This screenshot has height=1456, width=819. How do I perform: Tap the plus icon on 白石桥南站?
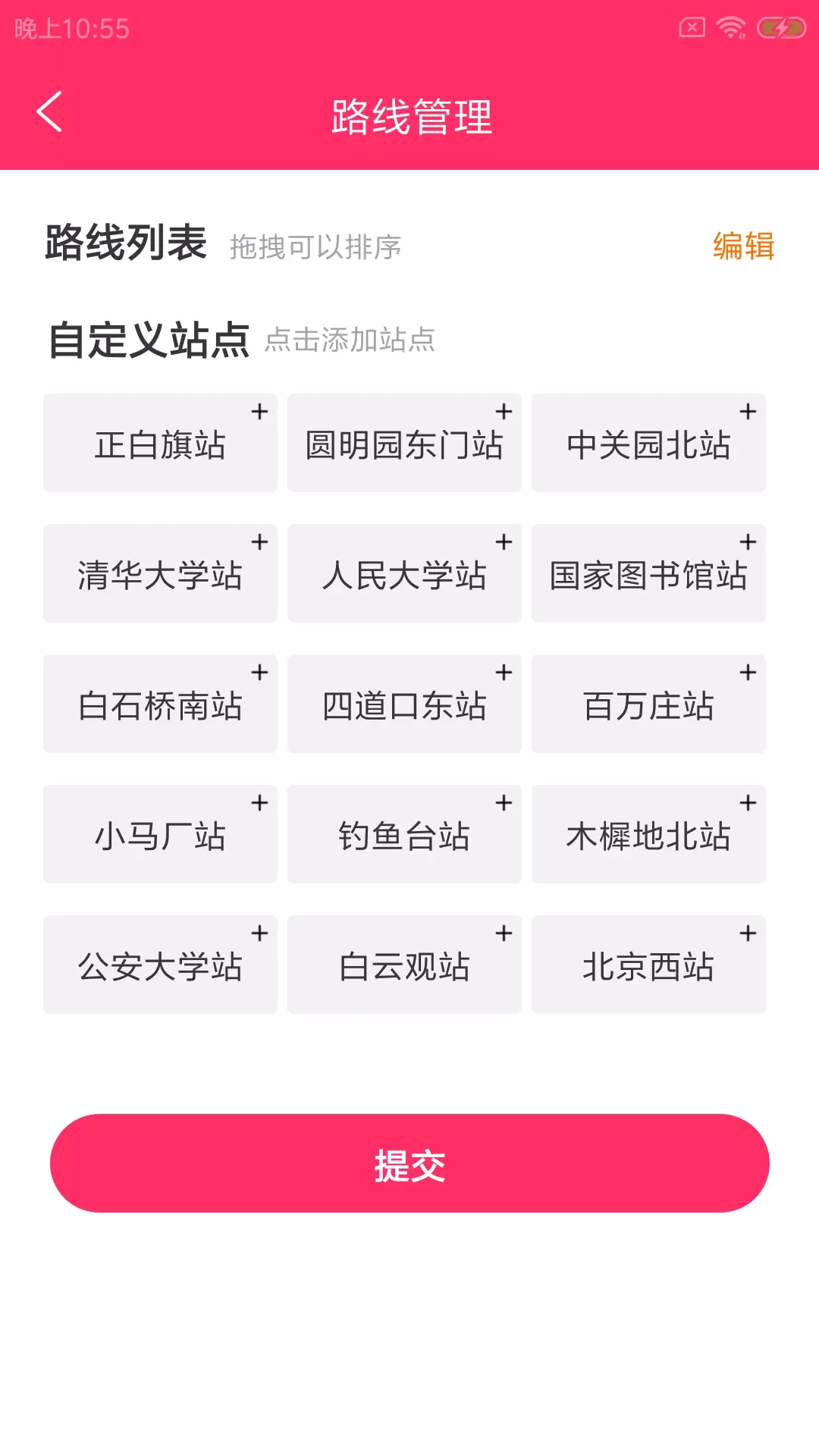260,673
